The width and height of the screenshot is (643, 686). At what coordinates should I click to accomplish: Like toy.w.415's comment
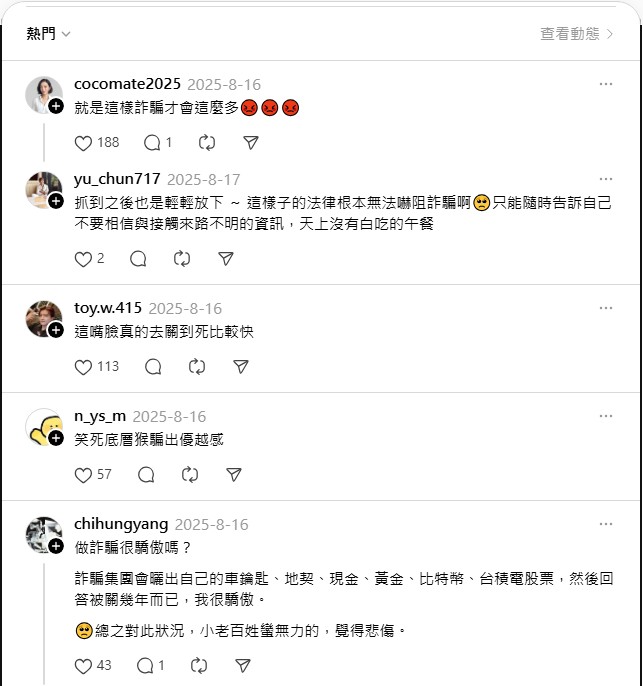pos(85,367)
